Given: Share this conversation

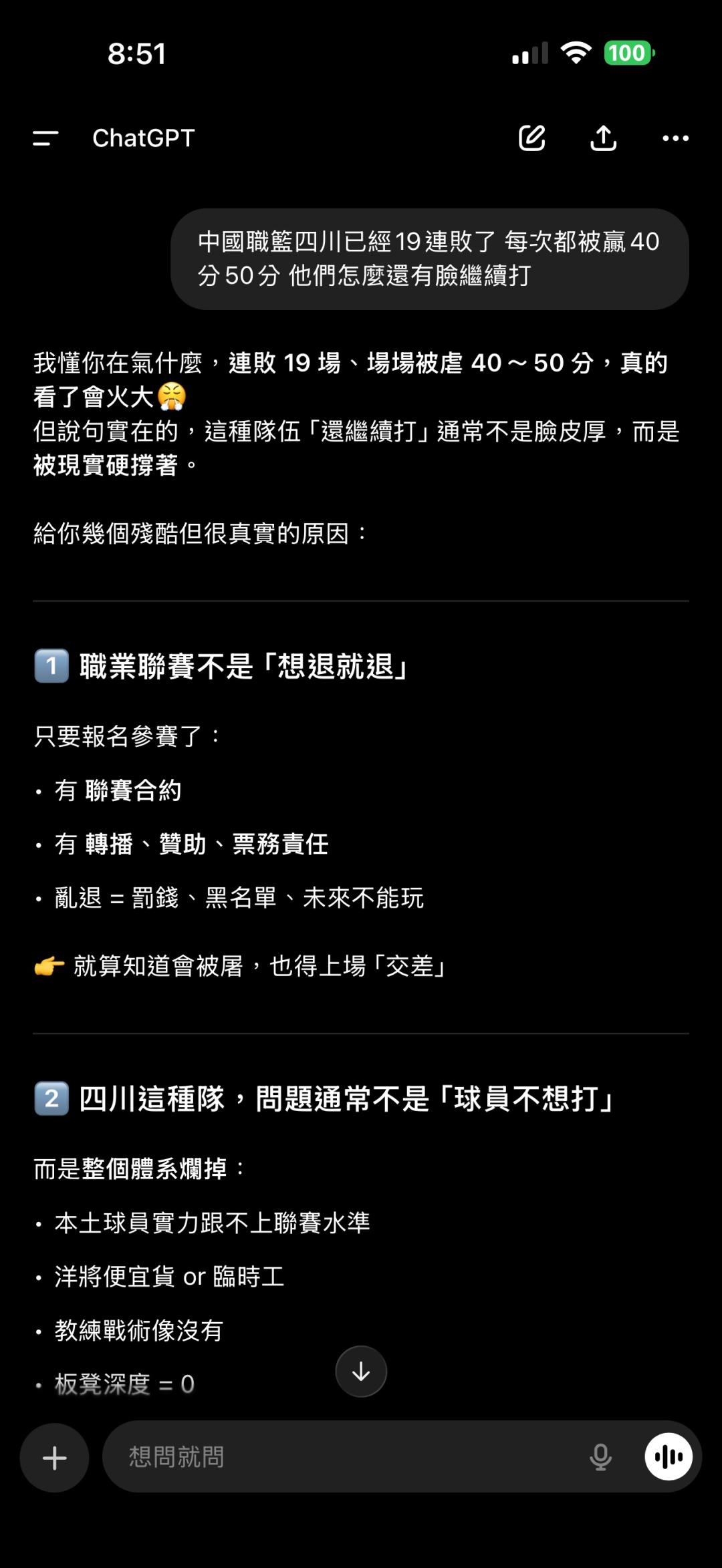Looking at the screenshot, I should [x=604, y=138].
